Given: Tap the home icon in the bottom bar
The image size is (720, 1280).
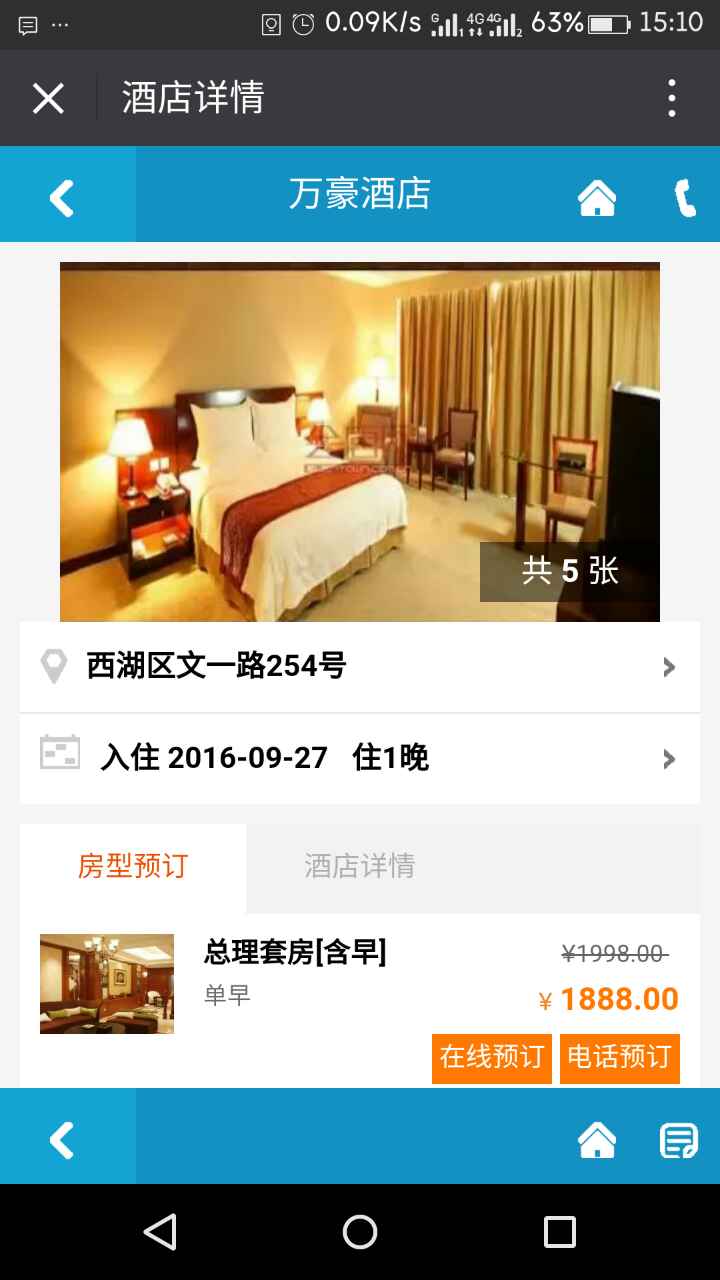Looking at the screenshot, I should [597, 1139].
